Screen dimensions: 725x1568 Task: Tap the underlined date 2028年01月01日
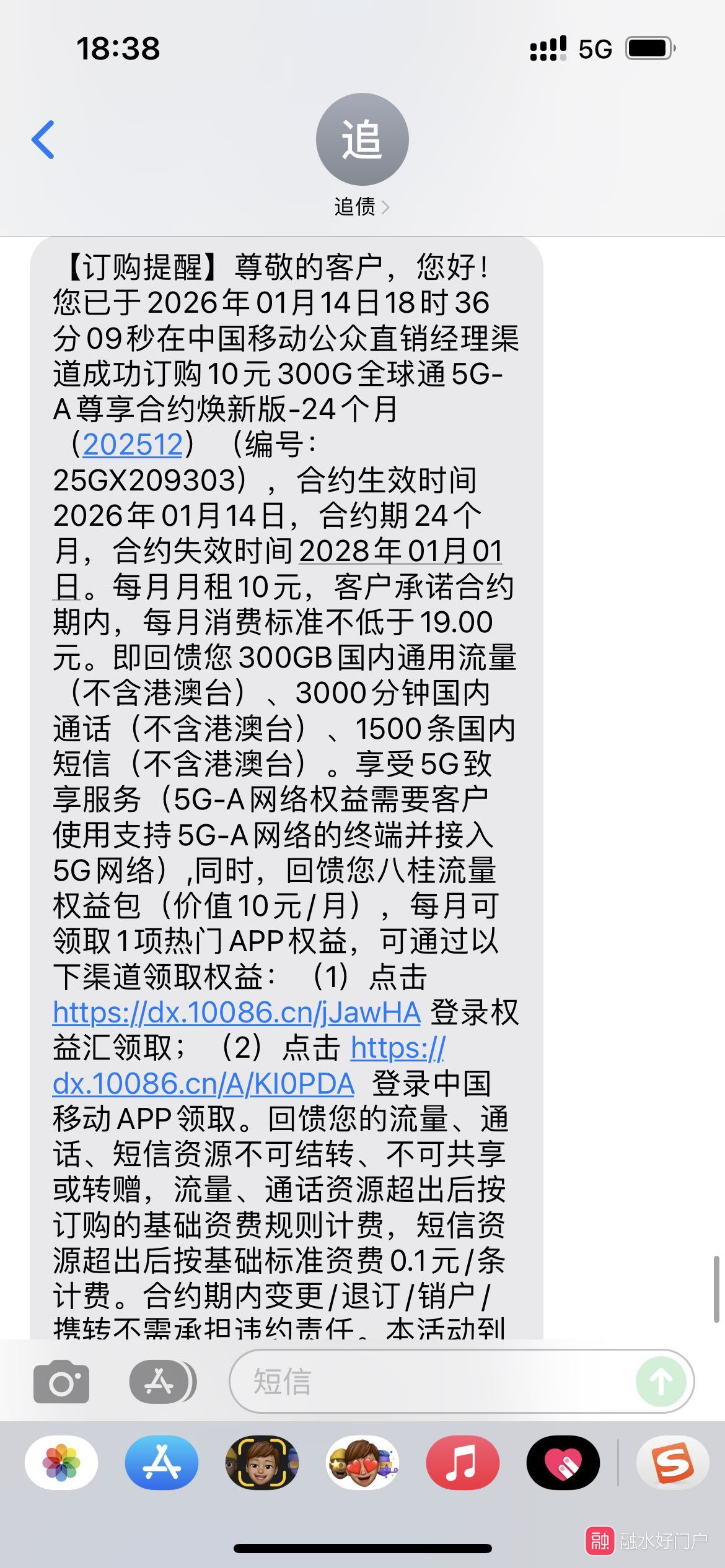(400, 551)
